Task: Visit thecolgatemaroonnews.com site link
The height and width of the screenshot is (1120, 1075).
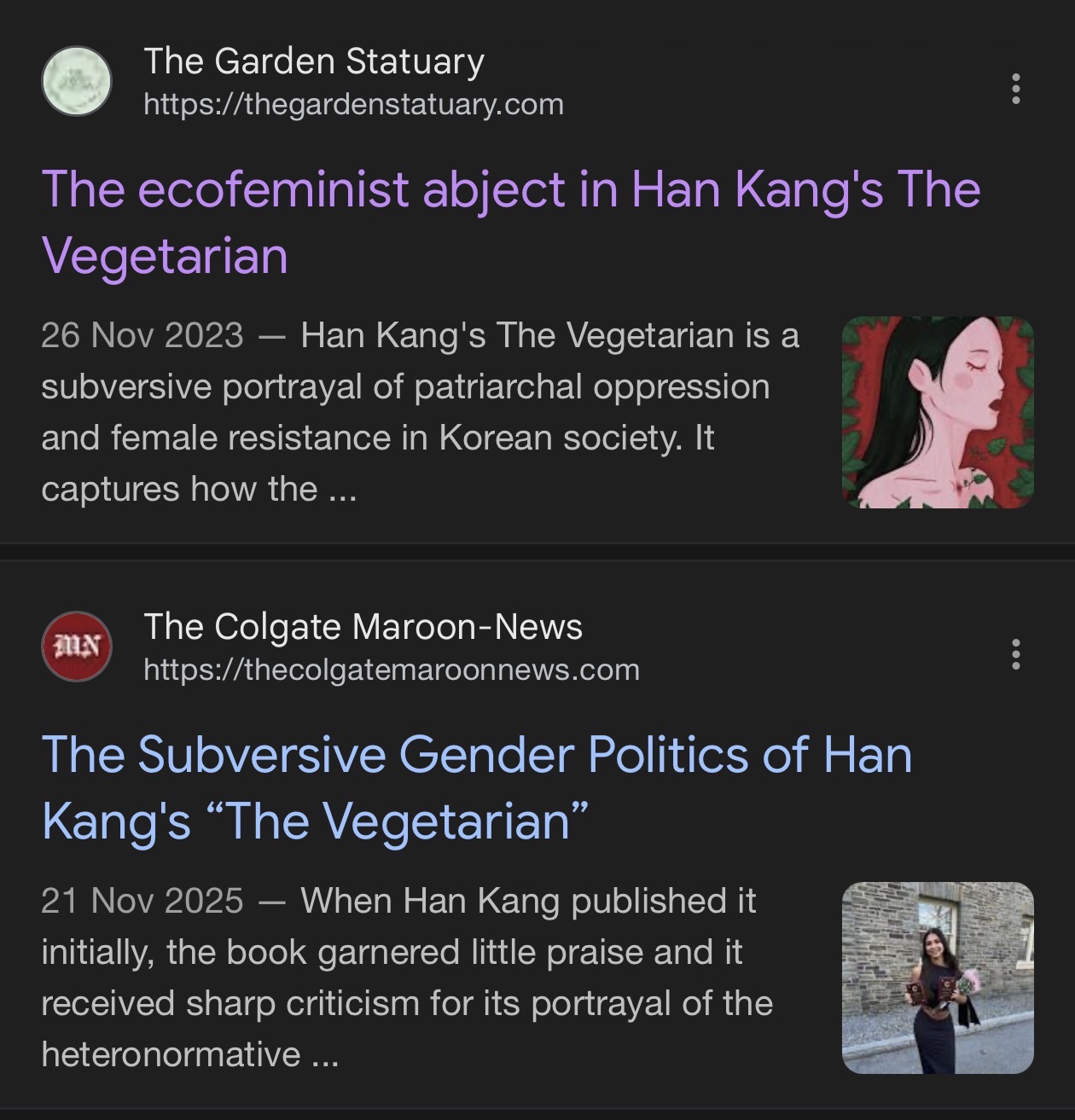Action: pos(391,670)
